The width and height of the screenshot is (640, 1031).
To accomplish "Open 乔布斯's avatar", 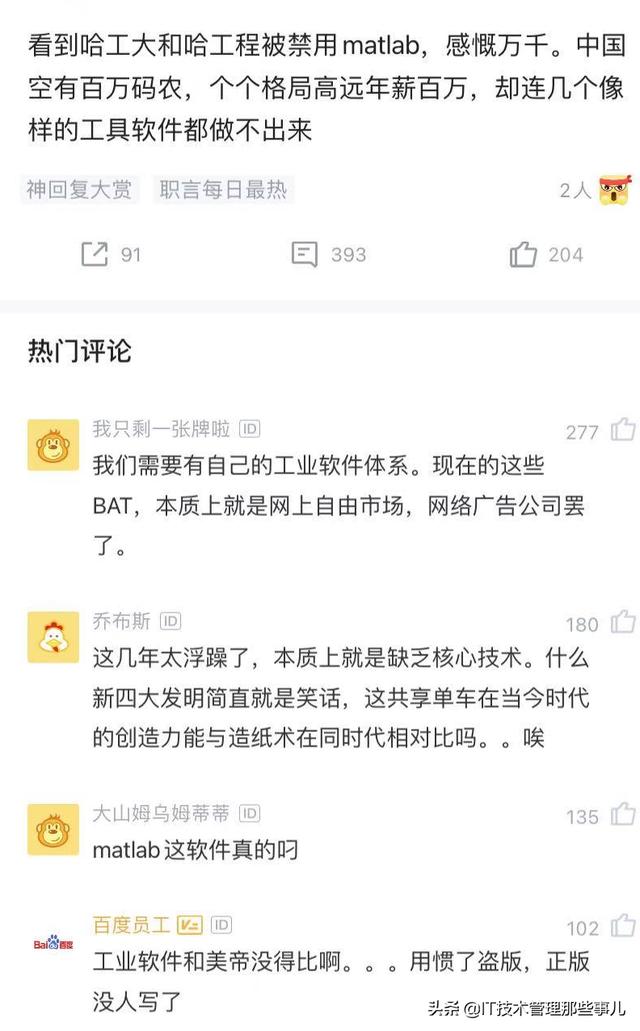I will pyautogui.click(x=53, y=637).
